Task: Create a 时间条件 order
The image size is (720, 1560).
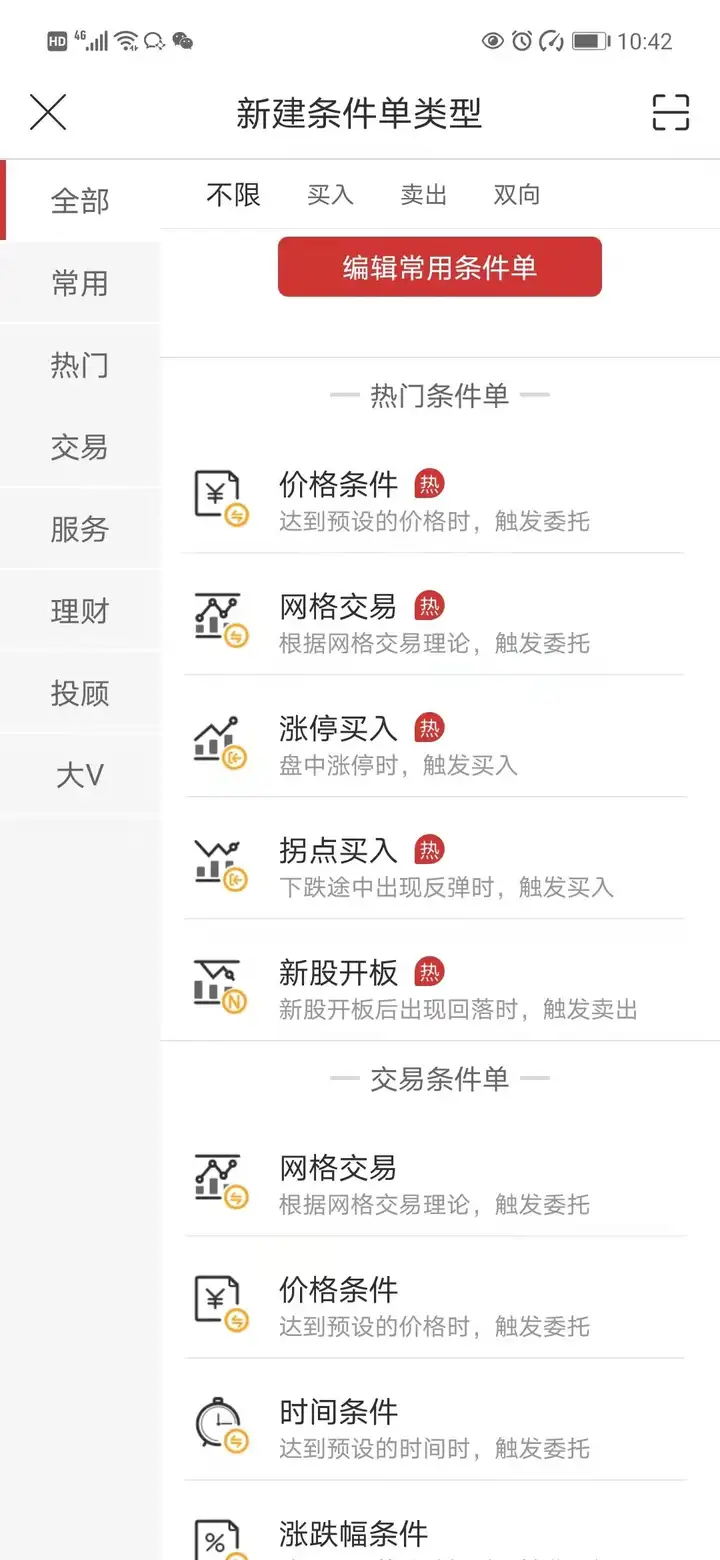Action: 435,1427
